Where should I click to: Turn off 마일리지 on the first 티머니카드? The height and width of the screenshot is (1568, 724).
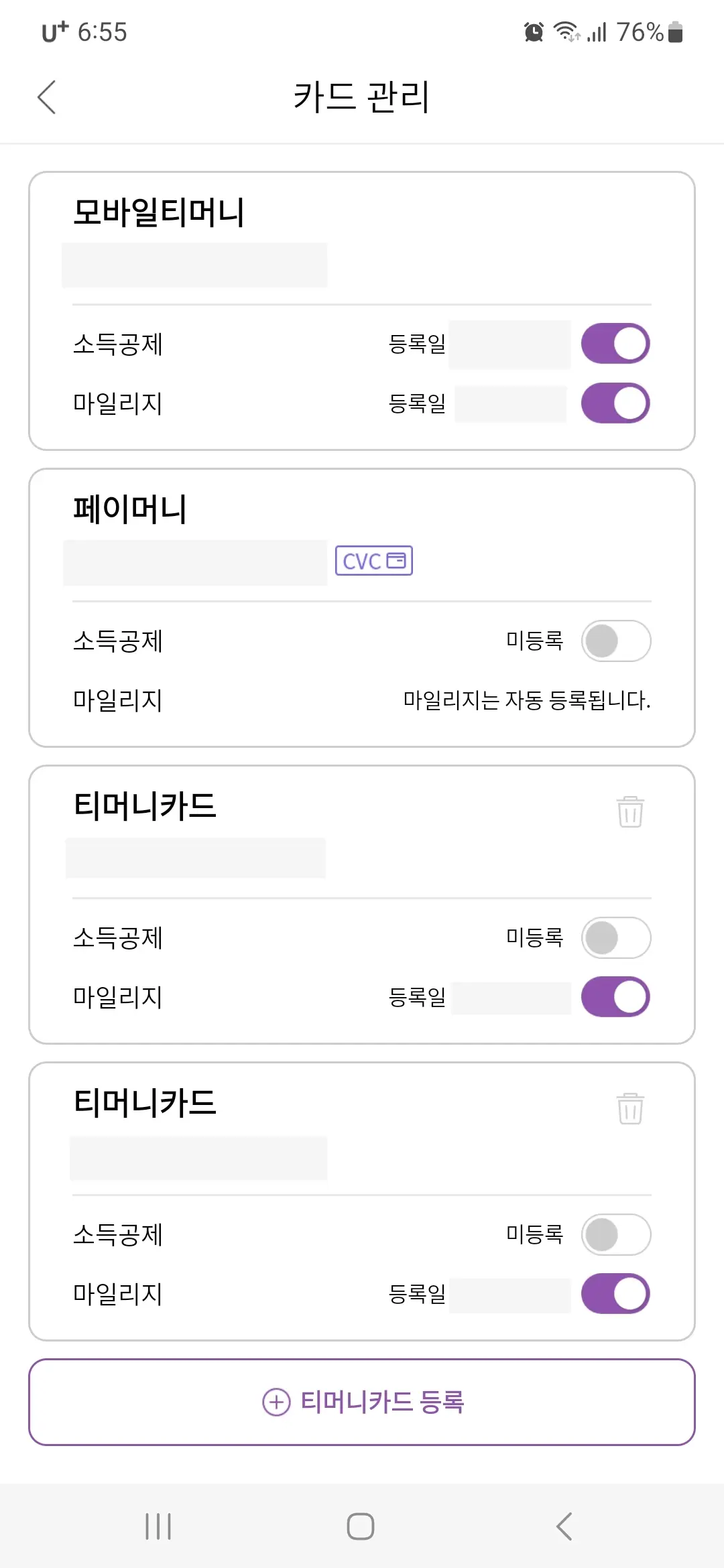point(615,997)
